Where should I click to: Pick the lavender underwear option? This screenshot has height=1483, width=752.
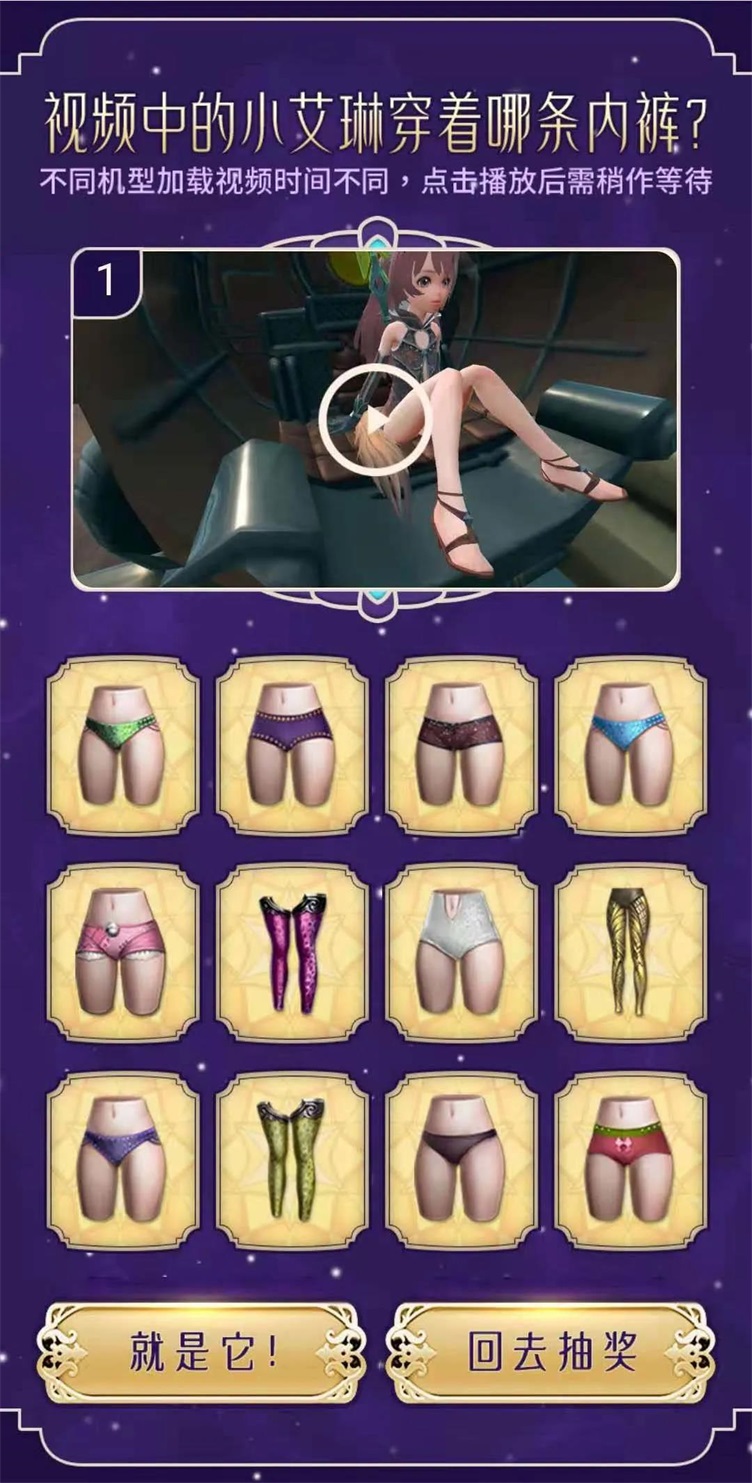[x=123, y=1161]
